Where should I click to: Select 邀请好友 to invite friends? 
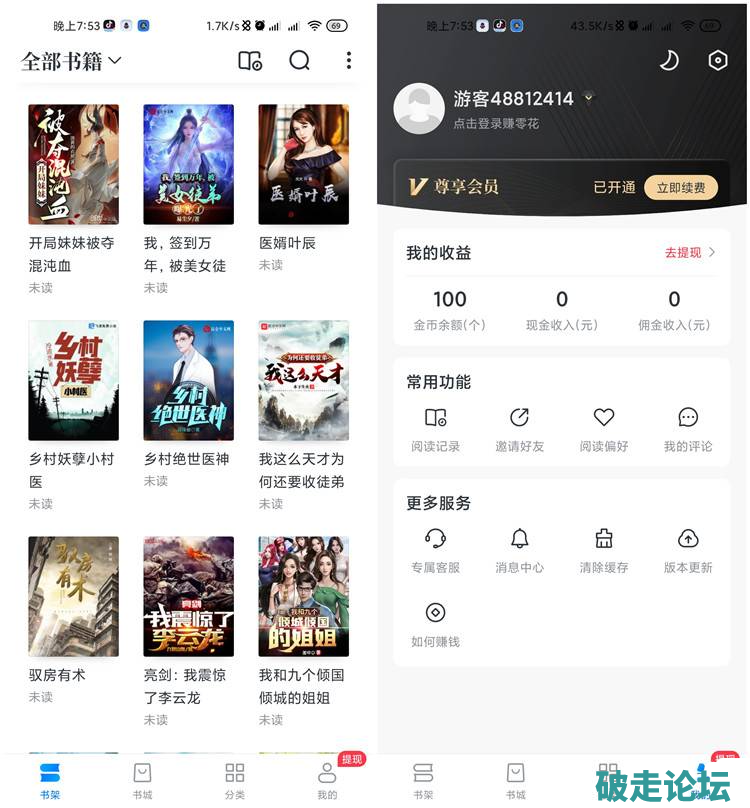tap(519, 429)
